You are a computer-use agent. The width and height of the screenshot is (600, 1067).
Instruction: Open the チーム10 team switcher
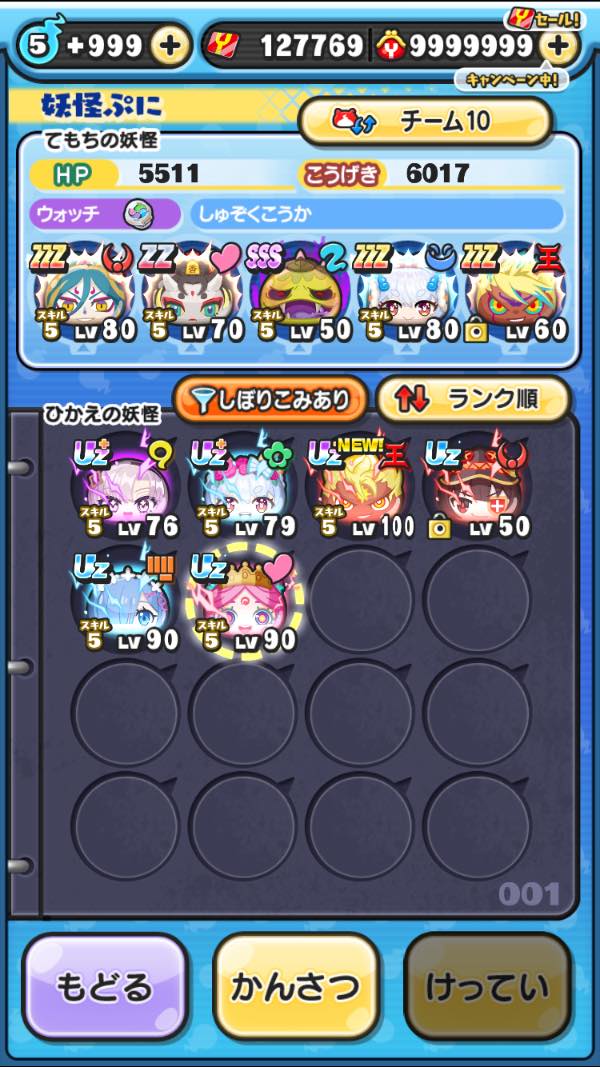[426, 121]
